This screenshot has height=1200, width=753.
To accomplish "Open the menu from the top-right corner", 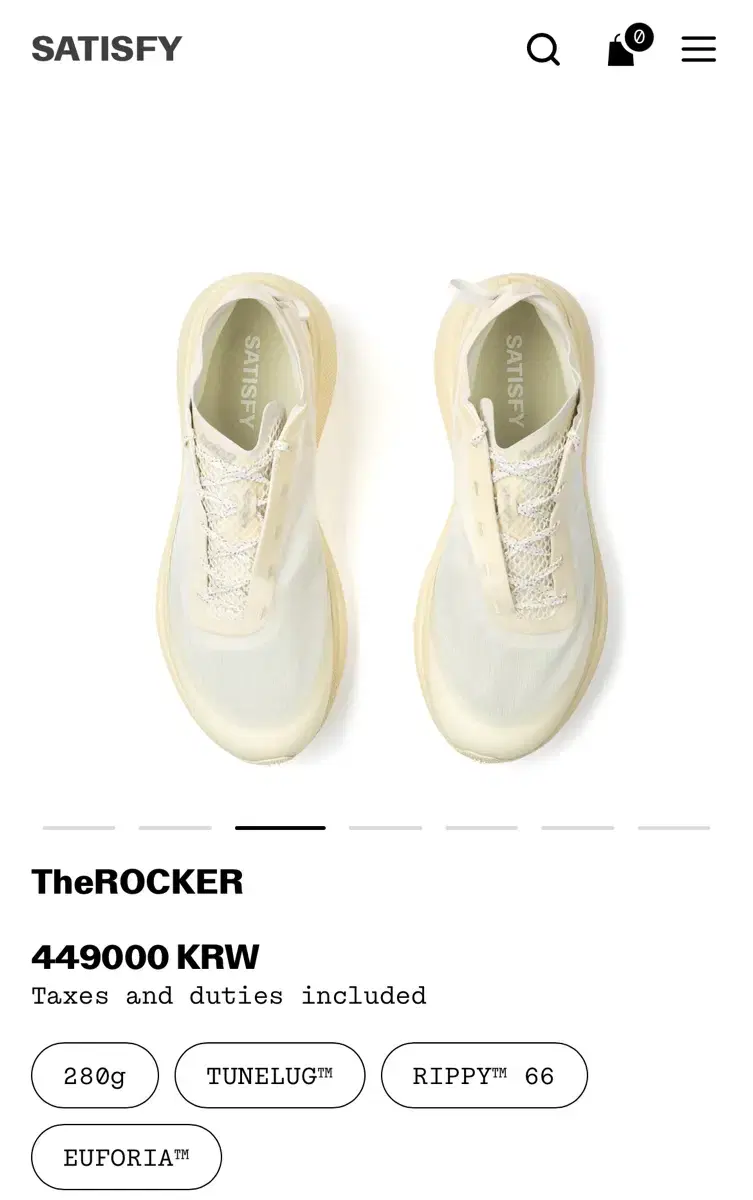I will pyautogui.click(x=698, y=49).
